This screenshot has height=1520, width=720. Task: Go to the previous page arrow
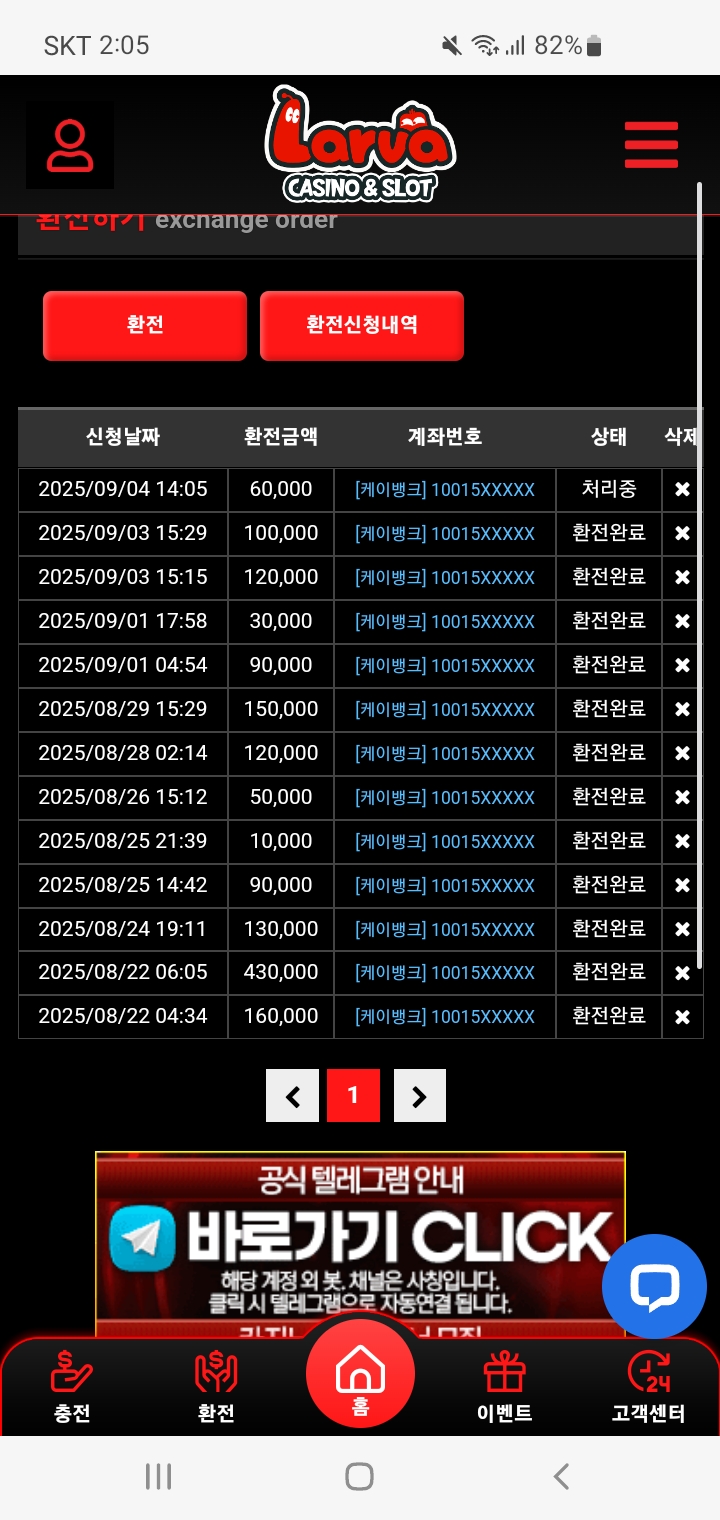click(293, 1096)
